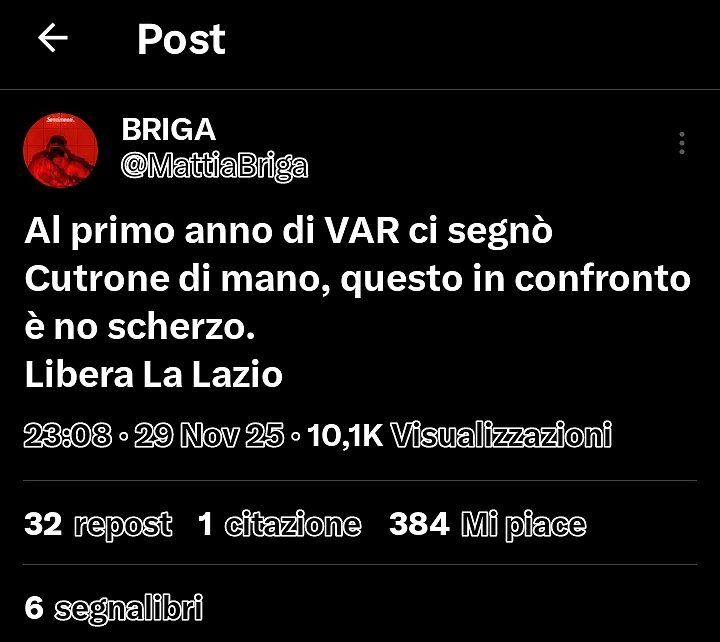Open the @MattiaBriga profile handle
720x642 pixels.
pos(213,166)
